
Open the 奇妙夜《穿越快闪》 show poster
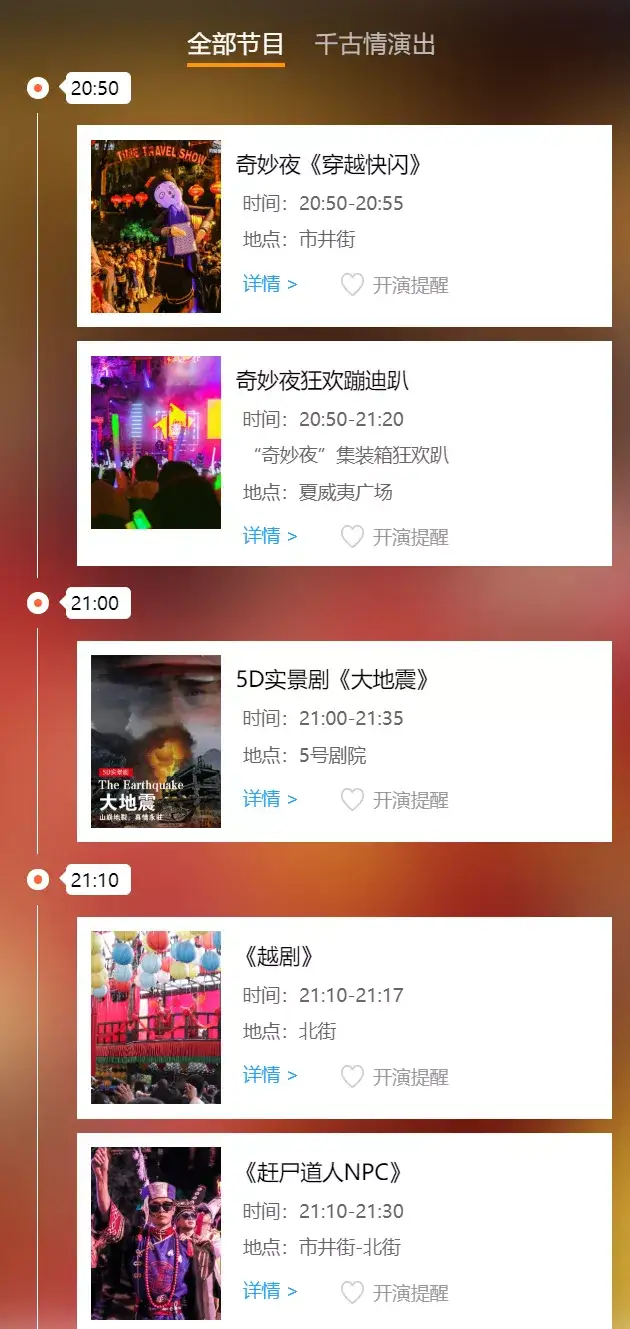pos(156,226)
